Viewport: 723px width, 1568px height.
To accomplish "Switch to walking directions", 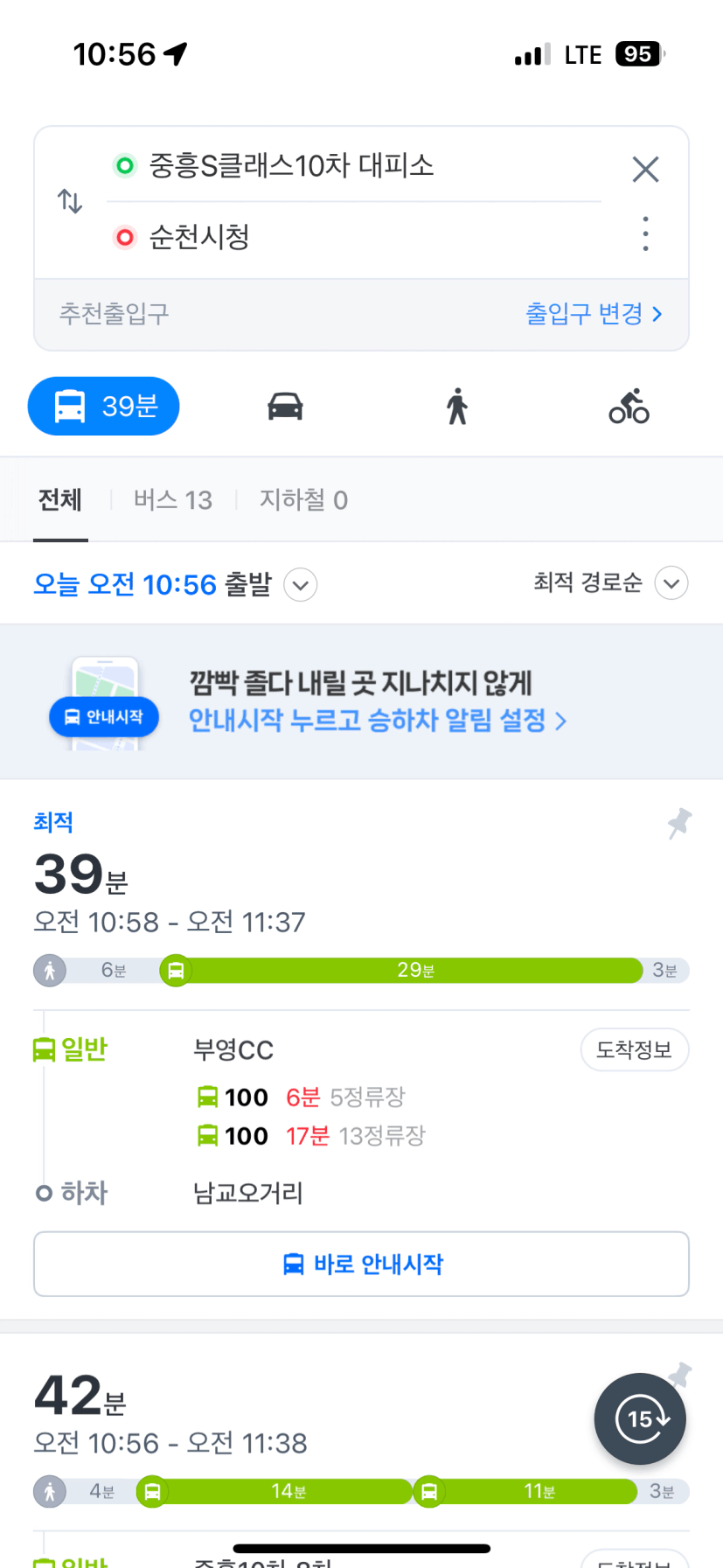I will pyautogui.click(x=457, y=407).
